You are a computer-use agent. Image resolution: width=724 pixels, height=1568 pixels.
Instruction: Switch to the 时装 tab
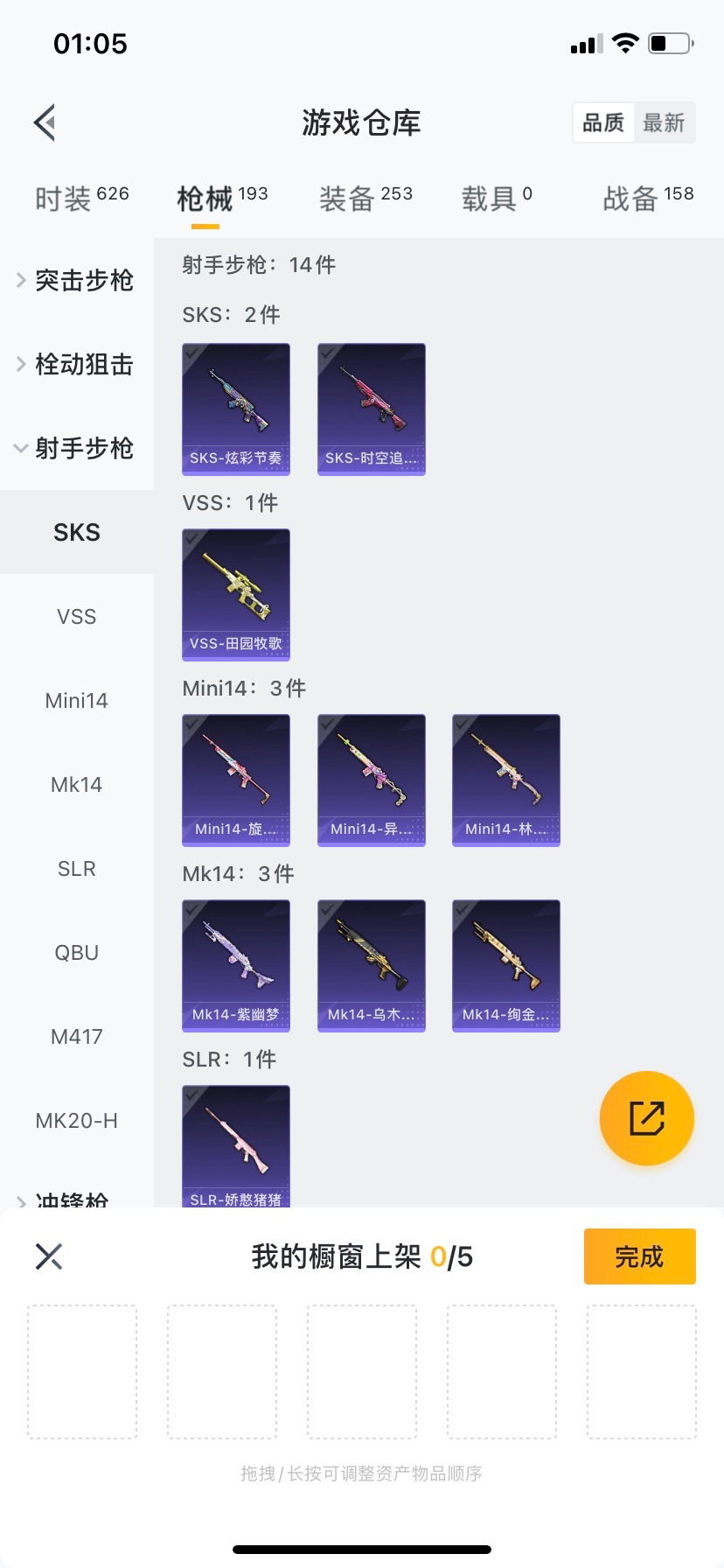tap(81, 199)
